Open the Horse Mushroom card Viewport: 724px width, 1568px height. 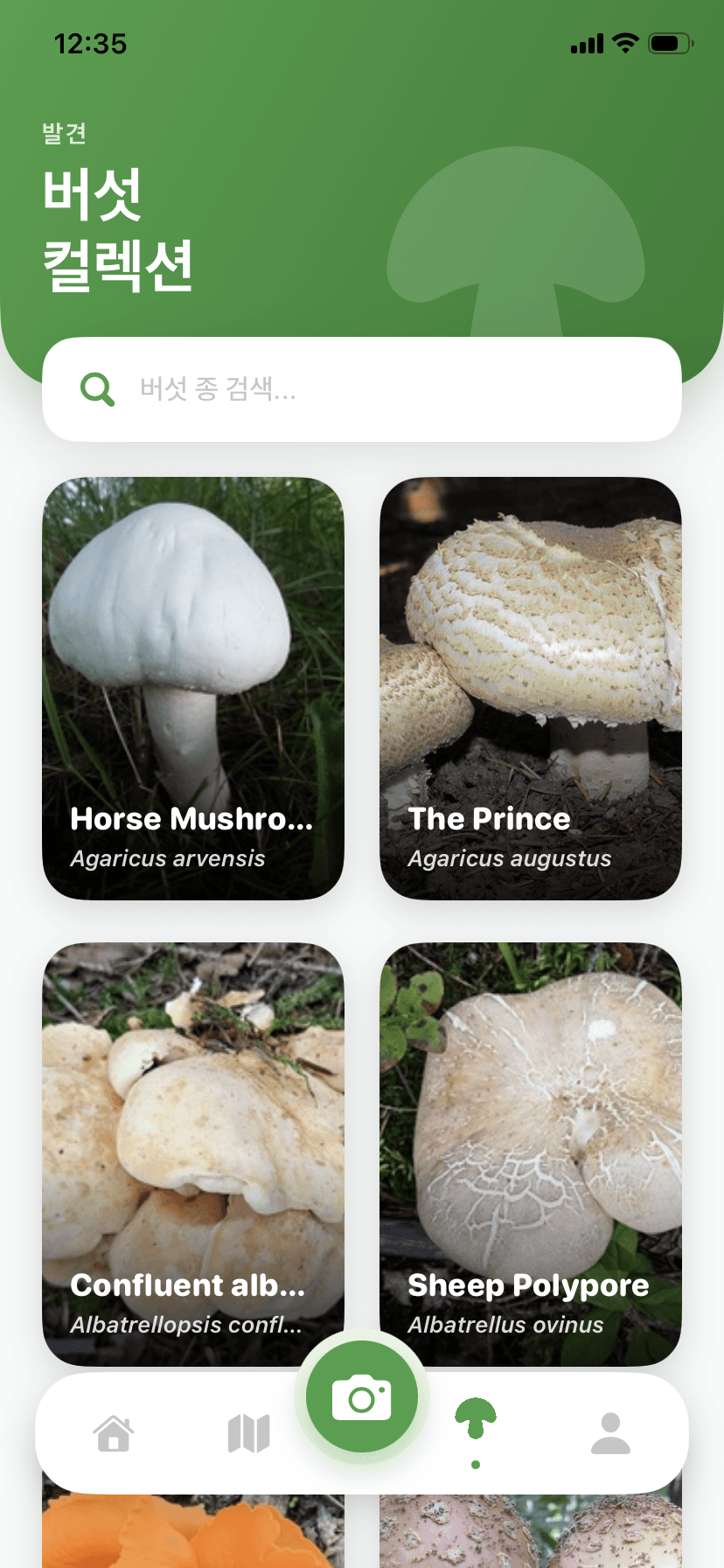193,689
